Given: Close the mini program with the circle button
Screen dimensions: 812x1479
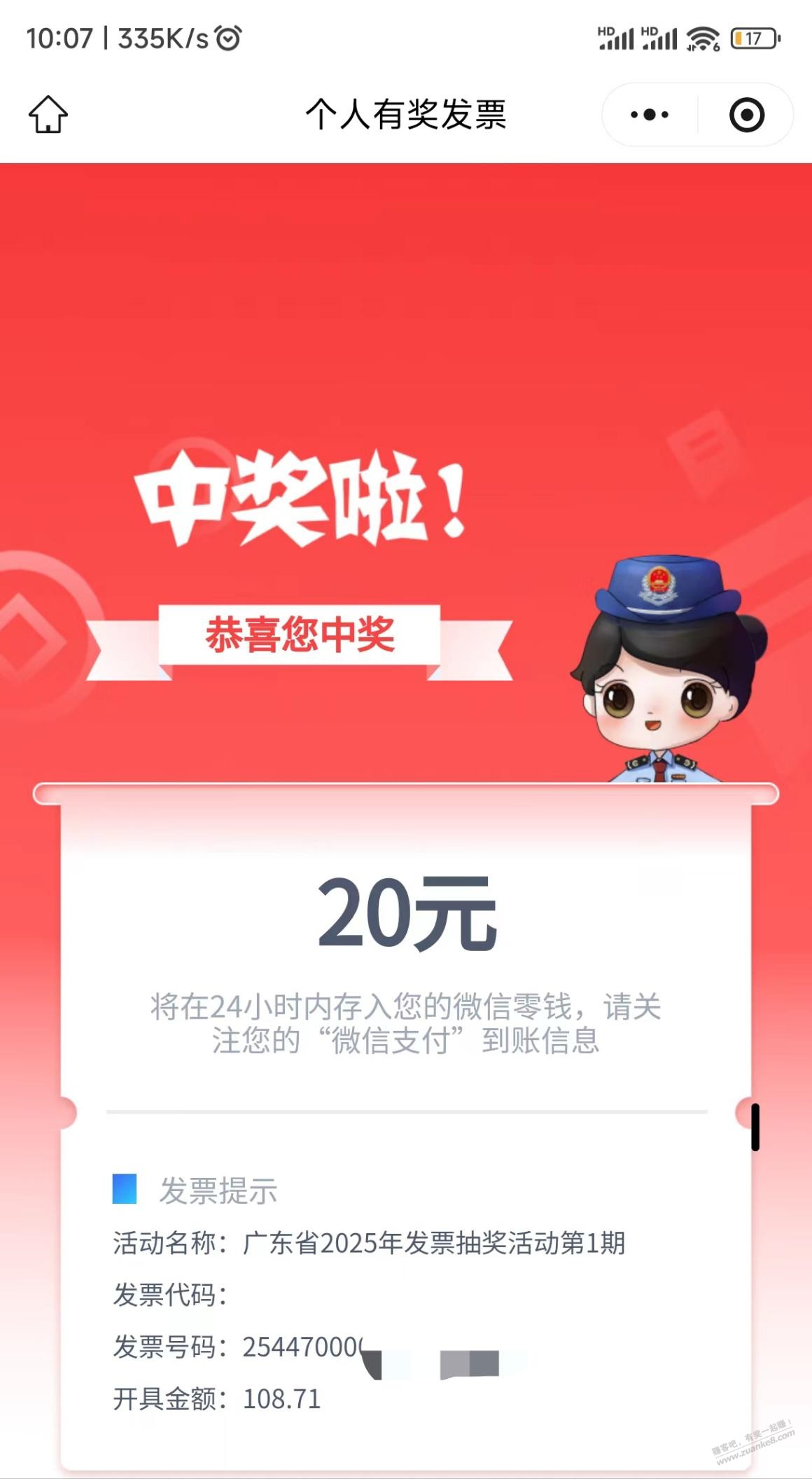Looking at the screenshot, I should click(x=746, y=115).
